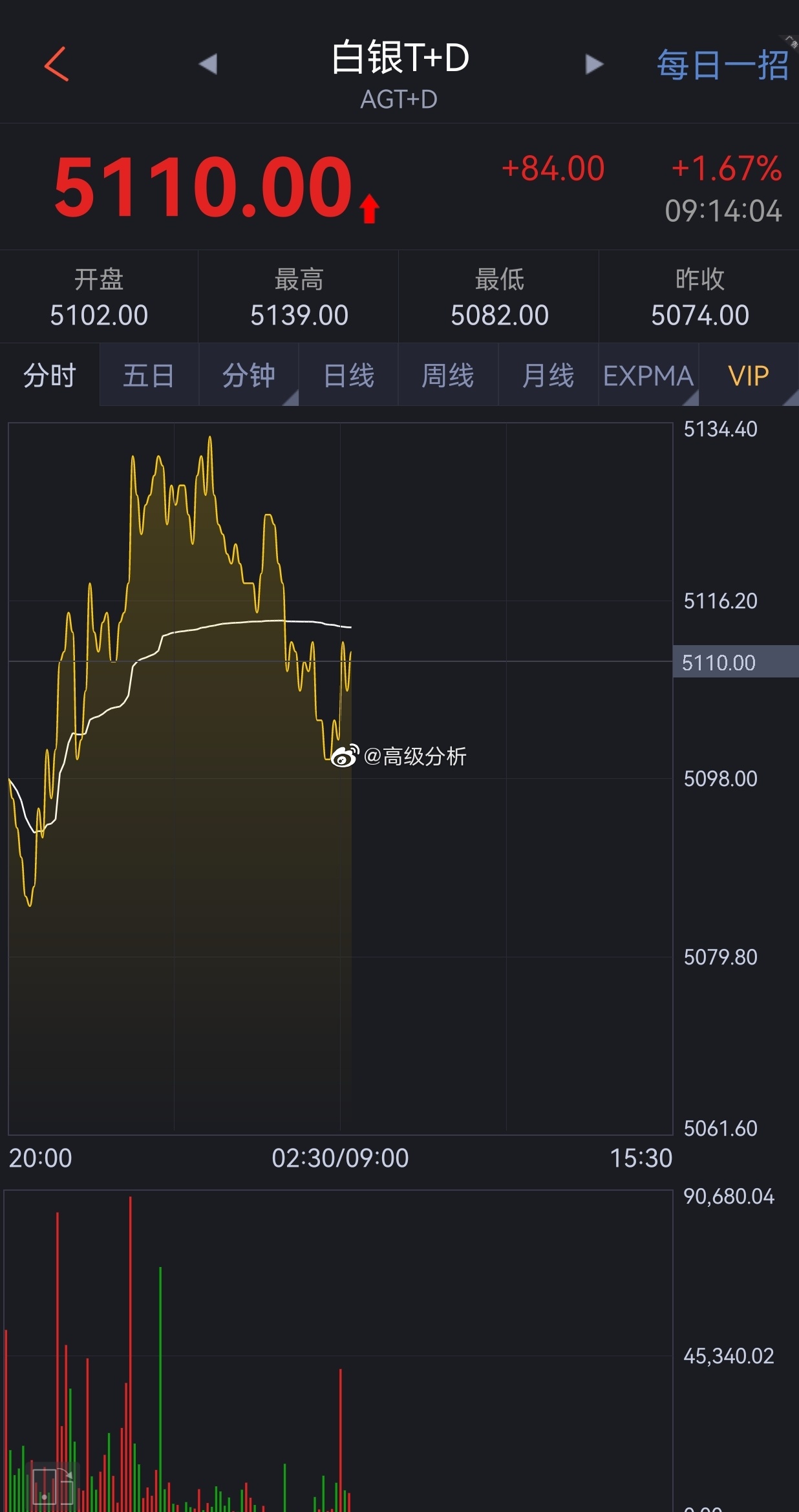Switch to the 月线 chart tab
The width and height of the screenshot is (799, 1512).
[548, 376]
